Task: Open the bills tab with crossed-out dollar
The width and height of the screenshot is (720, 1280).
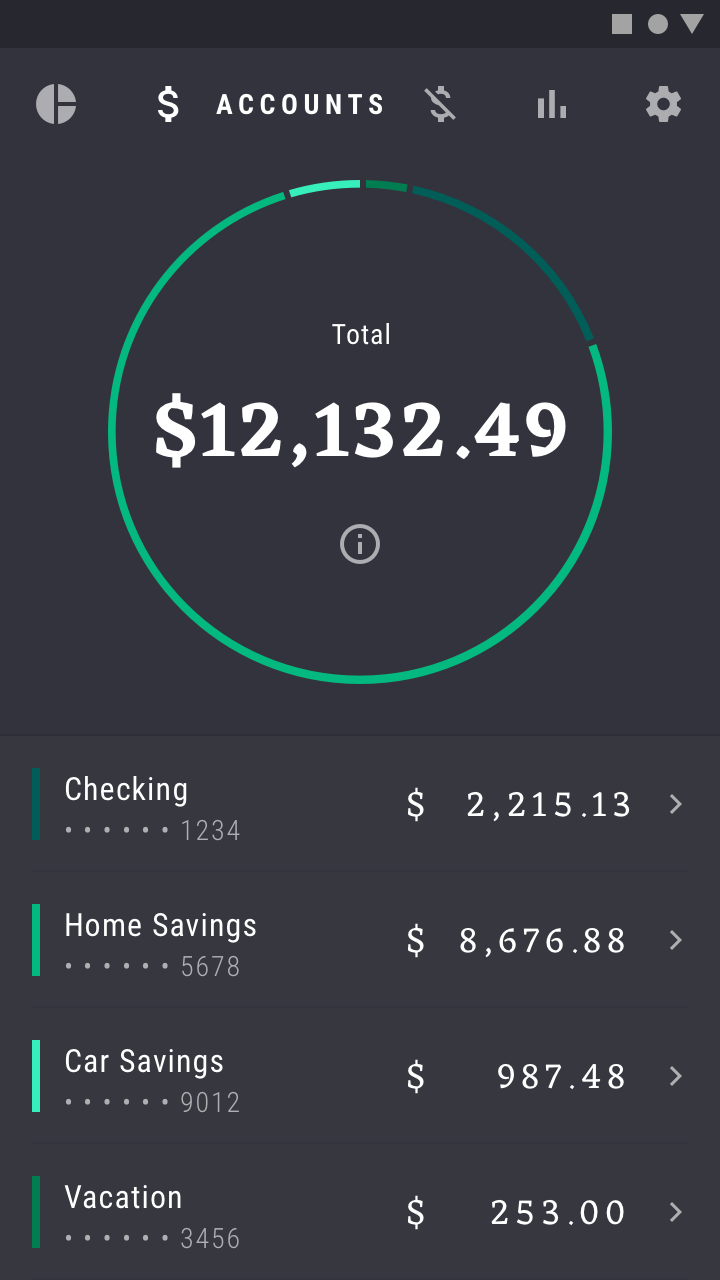Action: click(x=440, y=104)
